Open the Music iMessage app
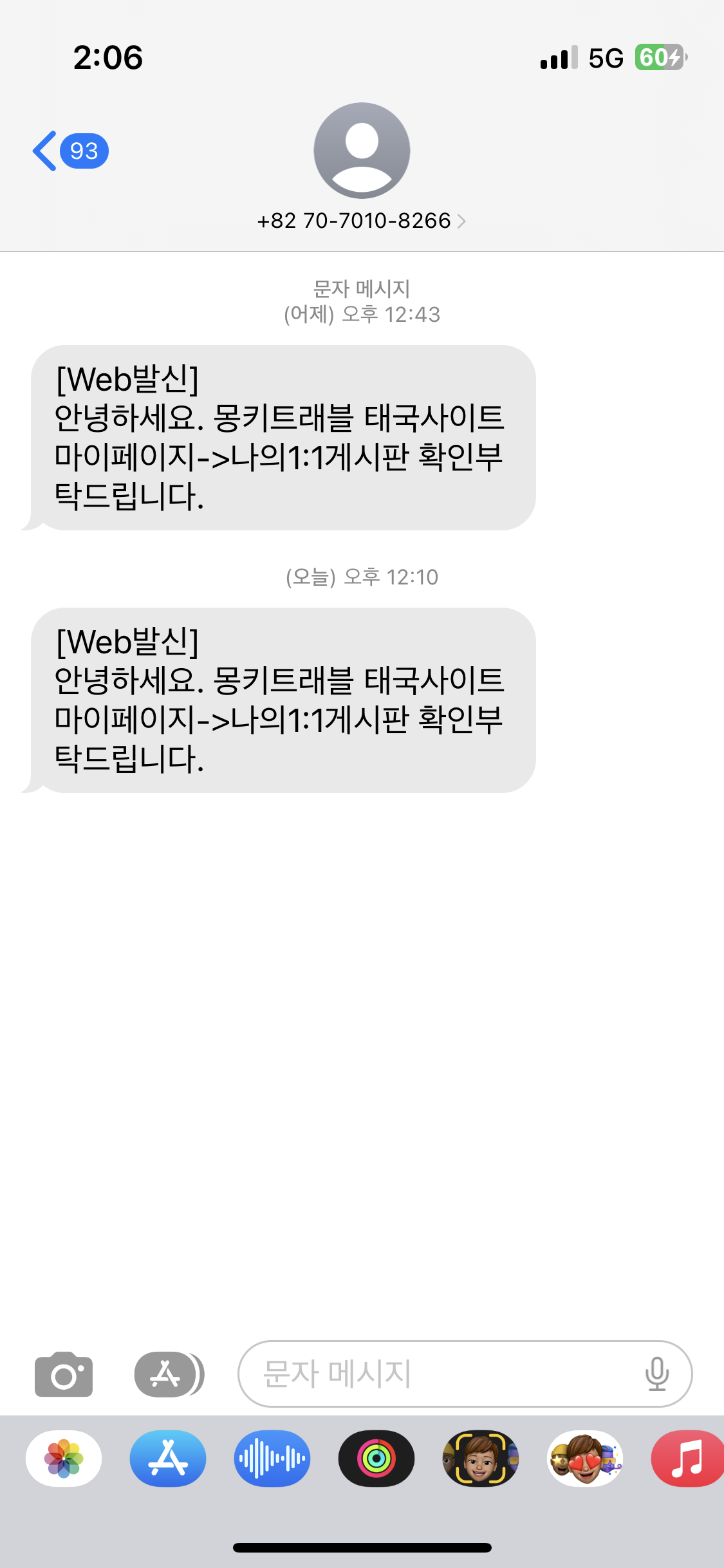Screen dimensions: 724x1568 click(687, 1459)
